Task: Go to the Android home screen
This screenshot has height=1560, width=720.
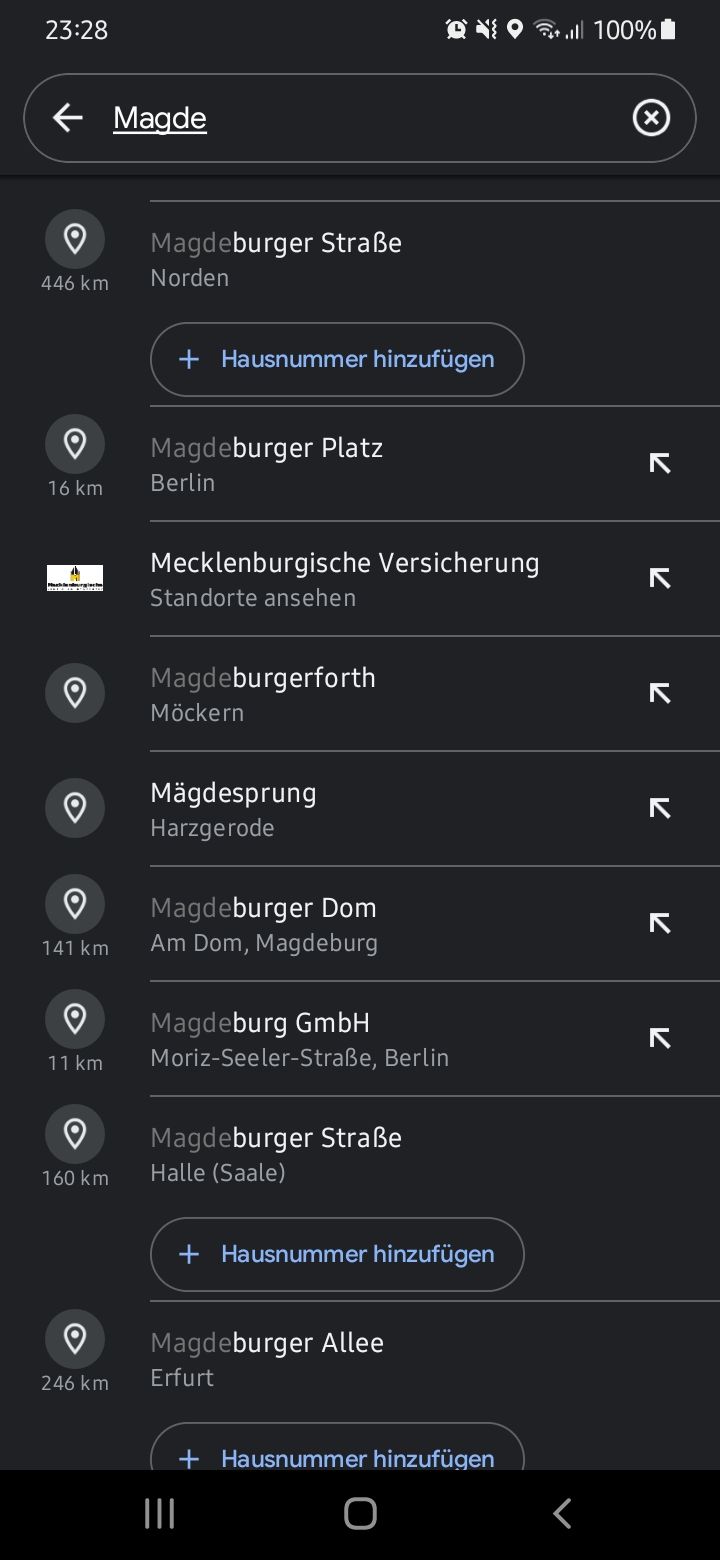Action: [x=360, y=1513]
